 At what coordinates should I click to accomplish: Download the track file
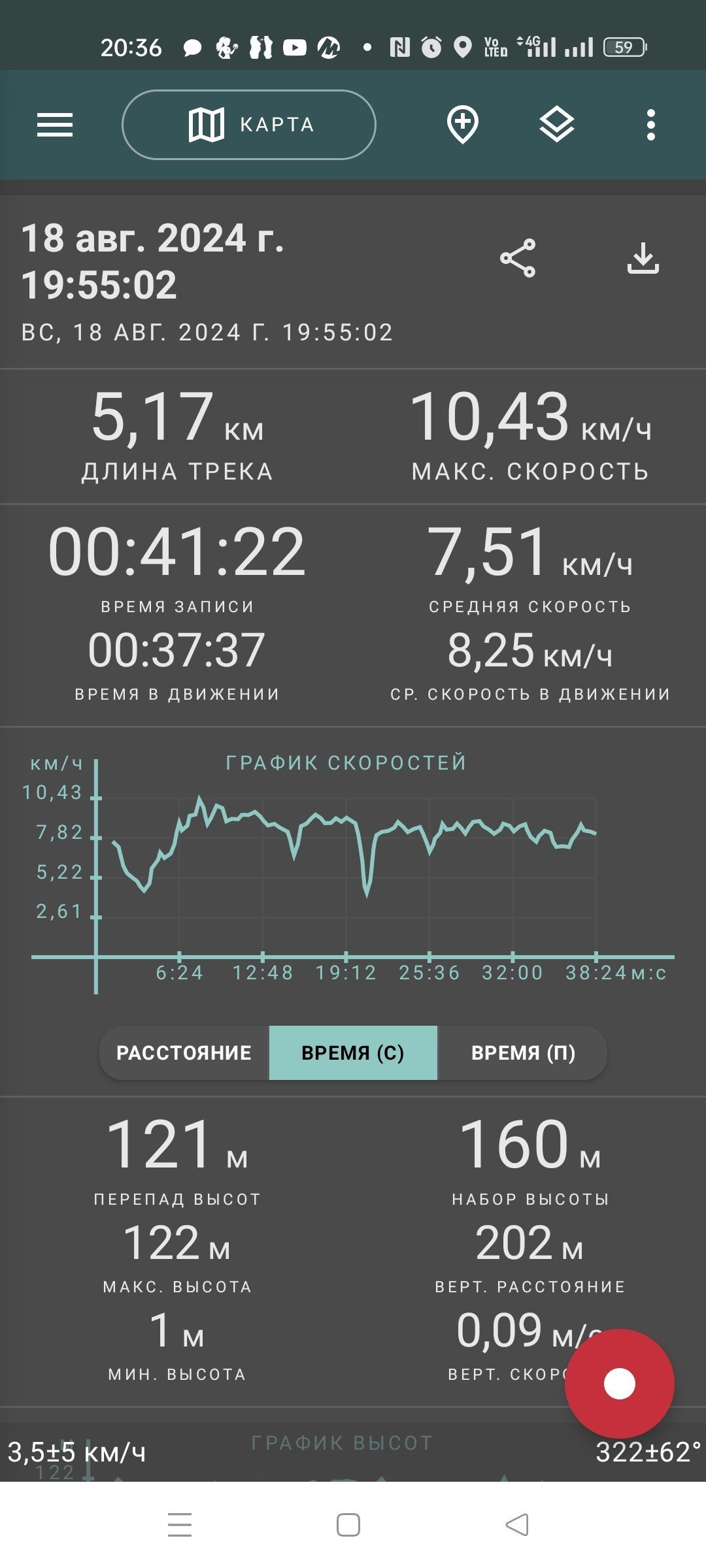click(x=643, y=258)
